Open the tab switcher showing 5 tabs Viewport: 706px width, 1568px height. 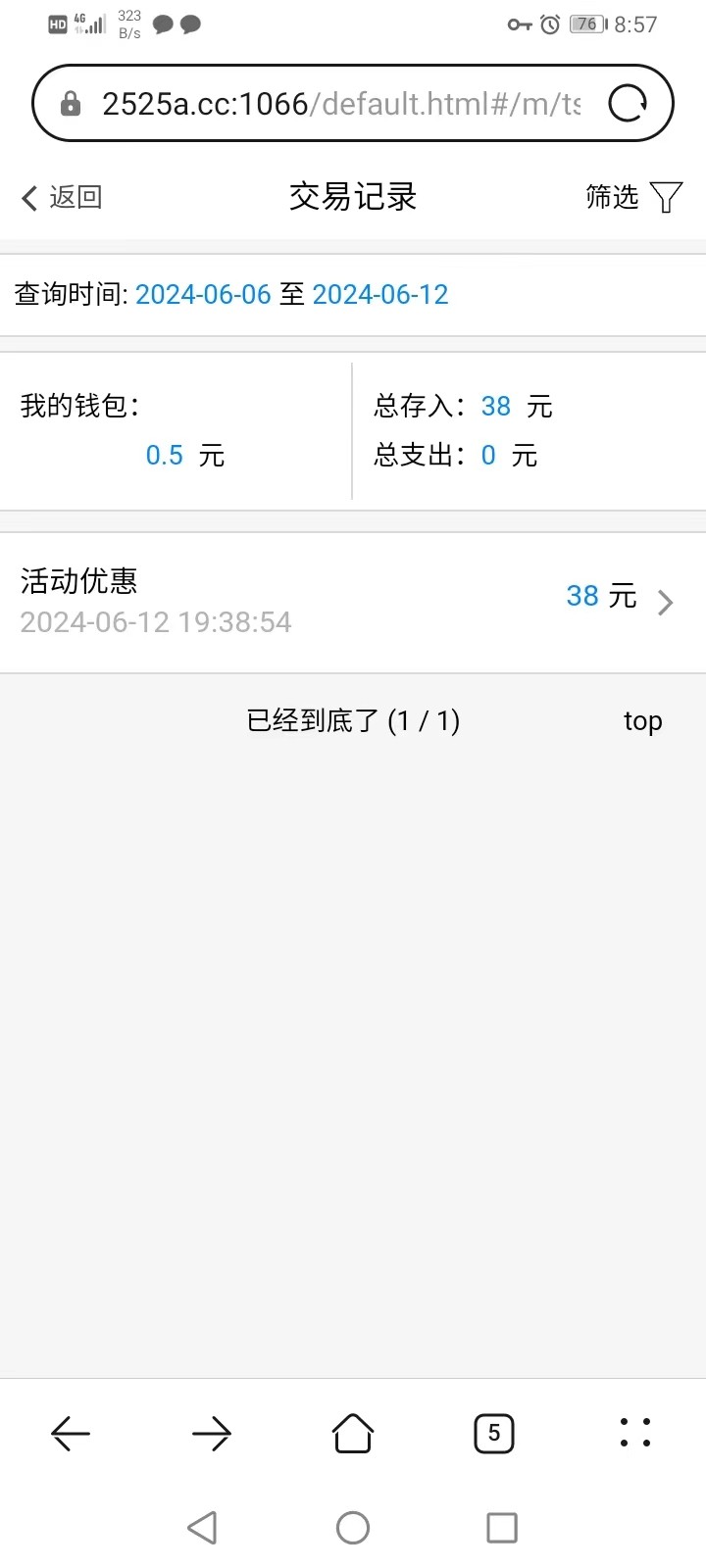[x=493, y=1433]
